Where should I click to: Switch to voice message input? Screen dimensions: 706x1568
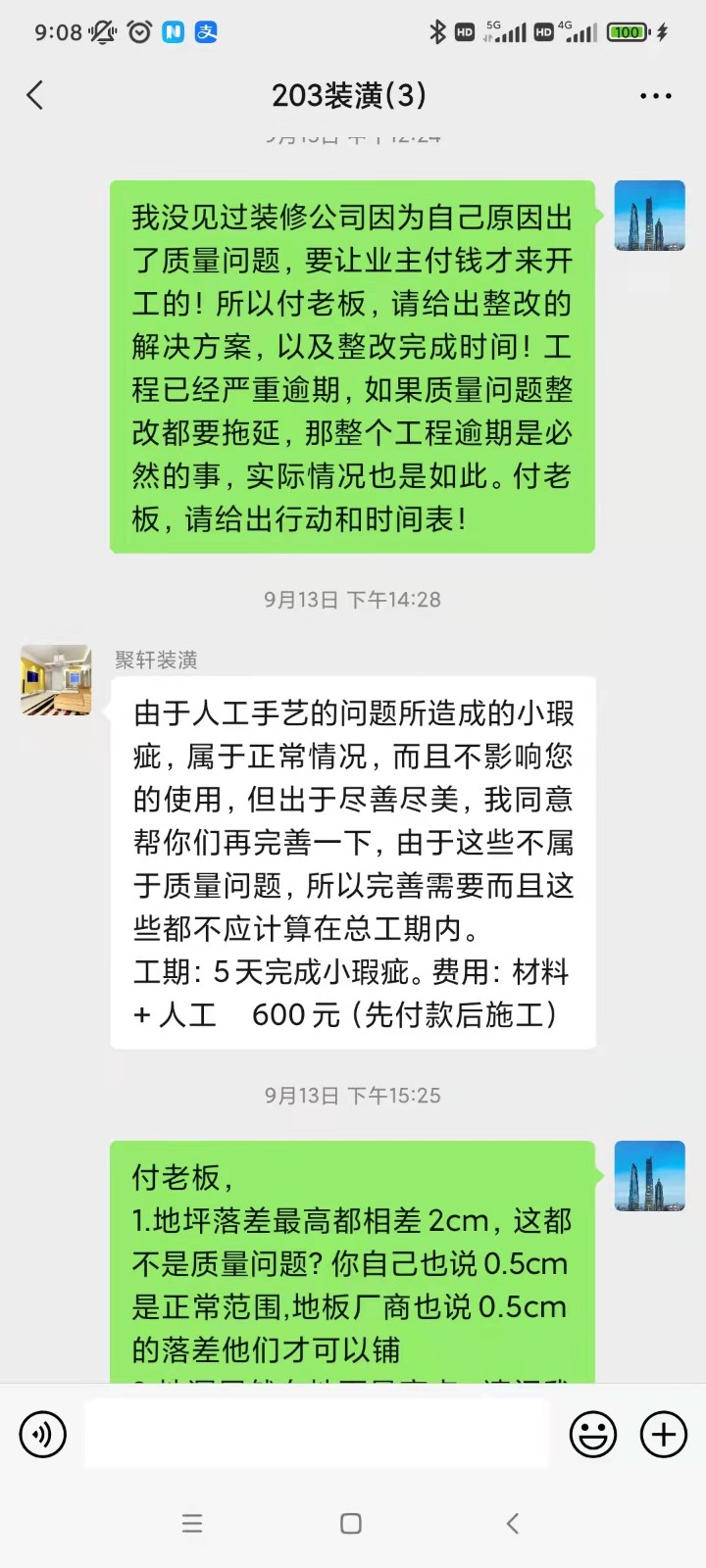[x=43, y=1435]
